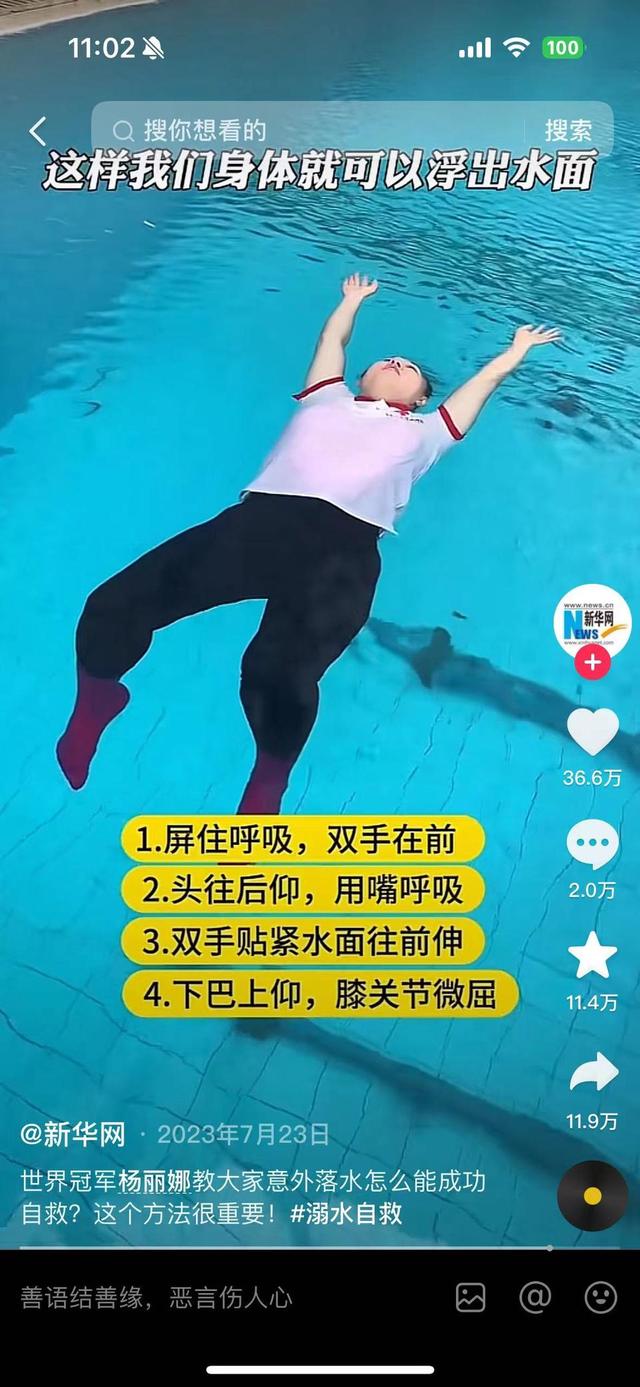This screenshot has height=1387, width=640.
Task: Open the @新华网 account name
Action: pyautogui.click(x=74, y=1134)
